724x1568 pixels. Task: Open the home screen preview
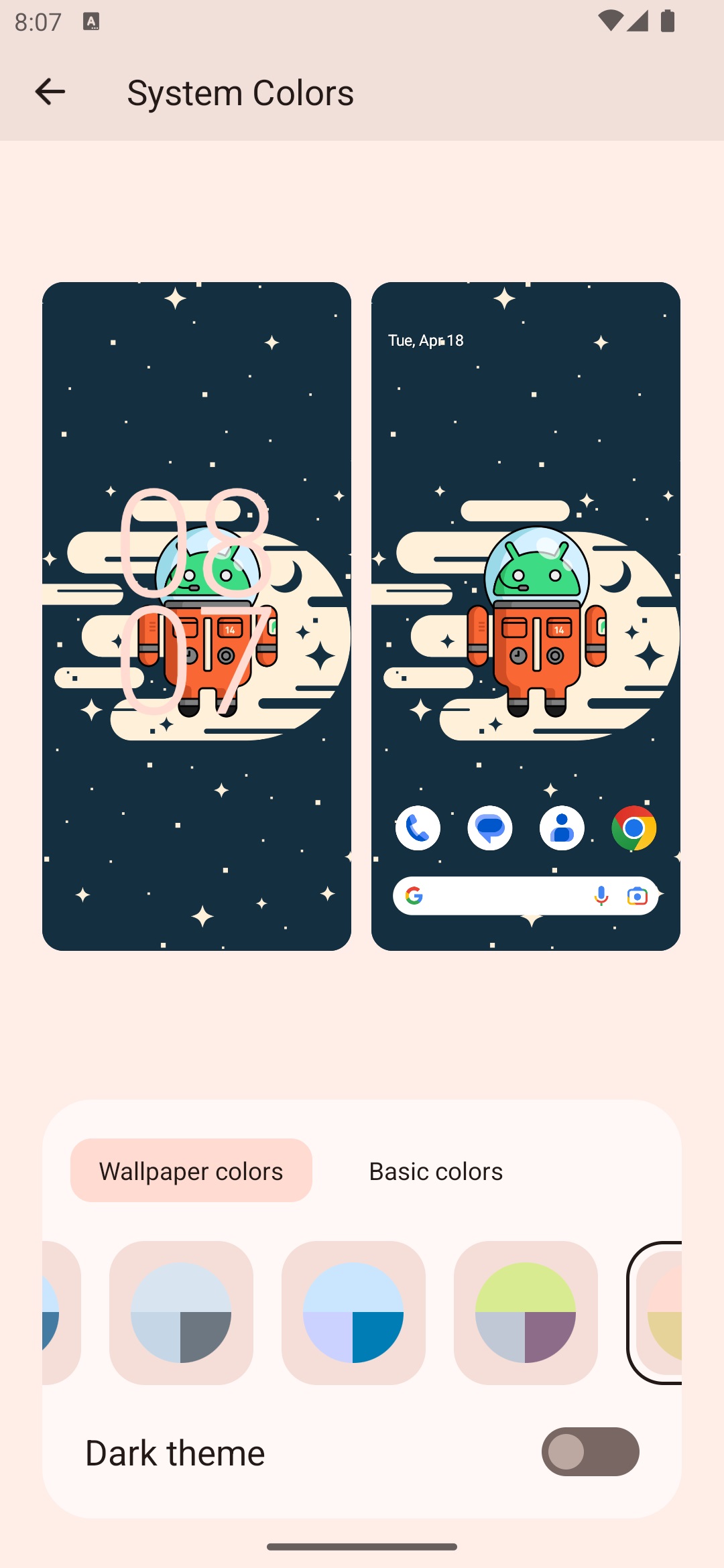point(526,616)
